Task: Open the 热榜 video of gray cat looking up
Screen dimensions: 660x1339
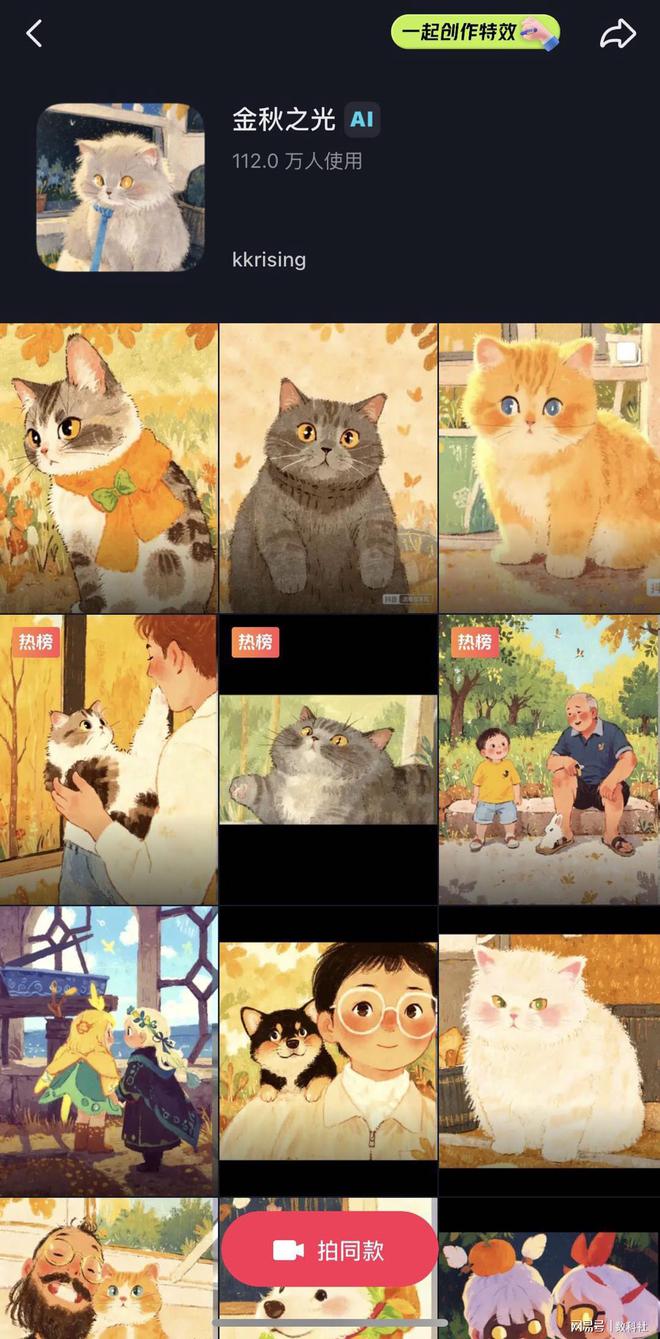Action: [328, 760]
